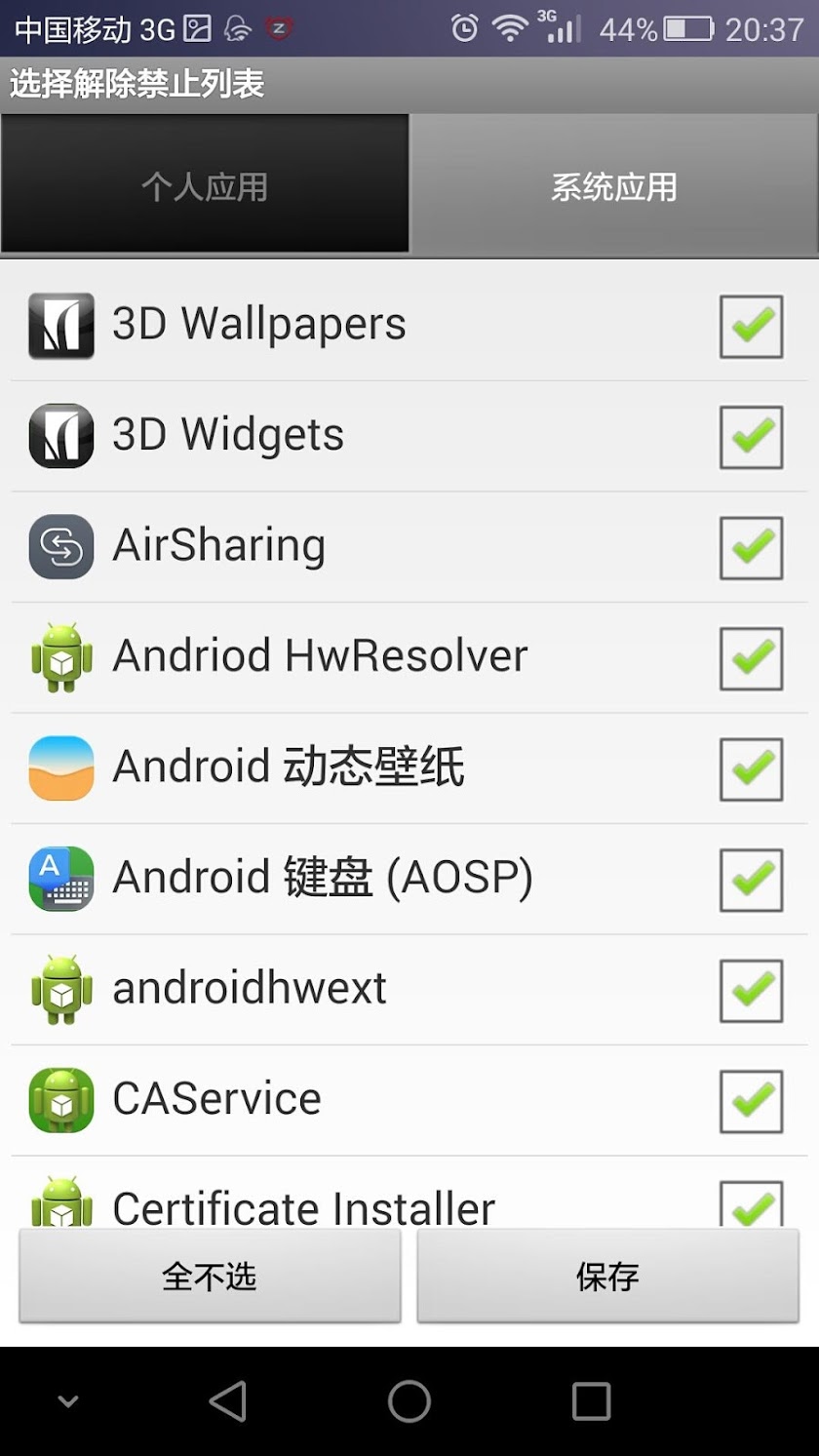Tap the 全不选 button
This screenshot has width=819, height=1456.
[x=210, y=1276]
